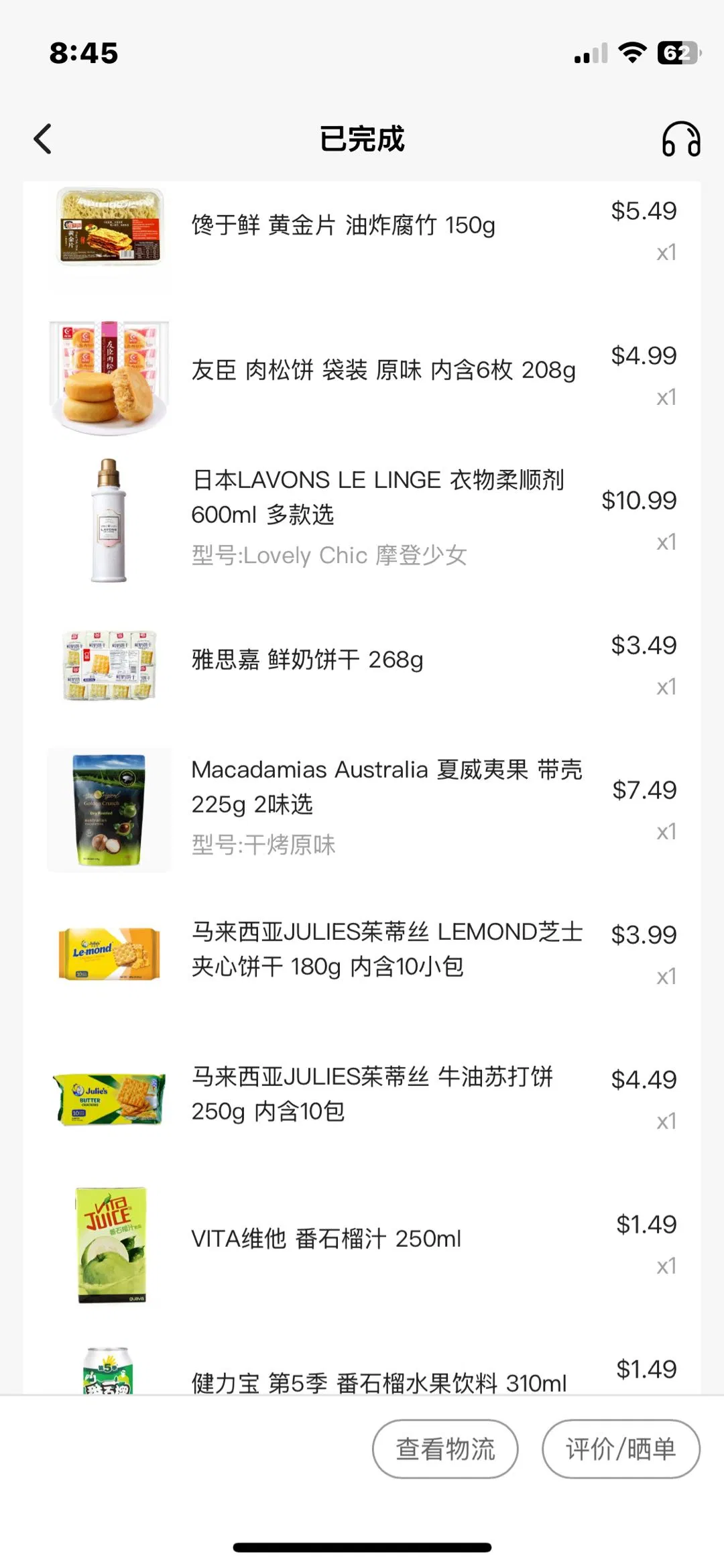Viewport: 724px width, 1568px height.
Task: Tap the 查看物流 button
Action: point(445,1449)
